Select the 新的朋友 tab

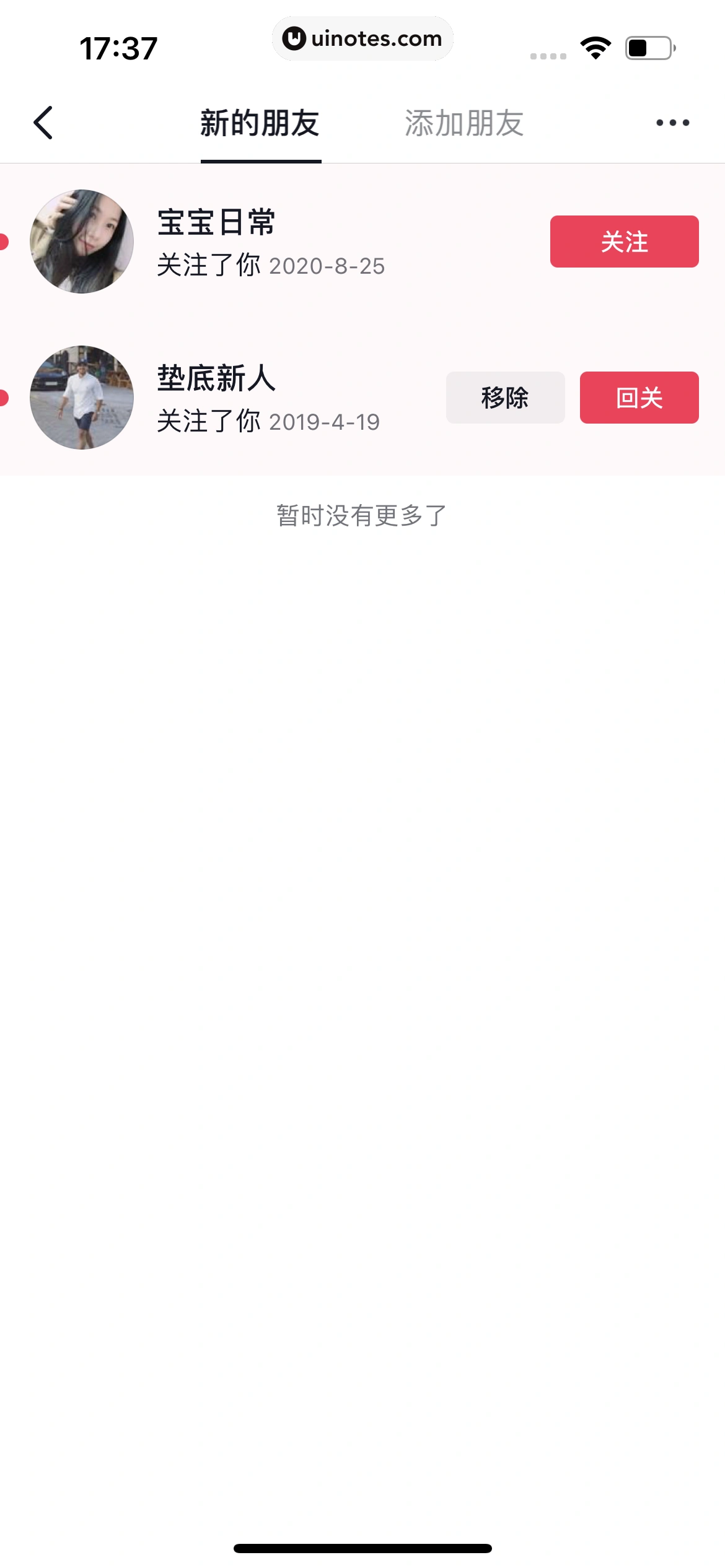(x=260, y=122)
